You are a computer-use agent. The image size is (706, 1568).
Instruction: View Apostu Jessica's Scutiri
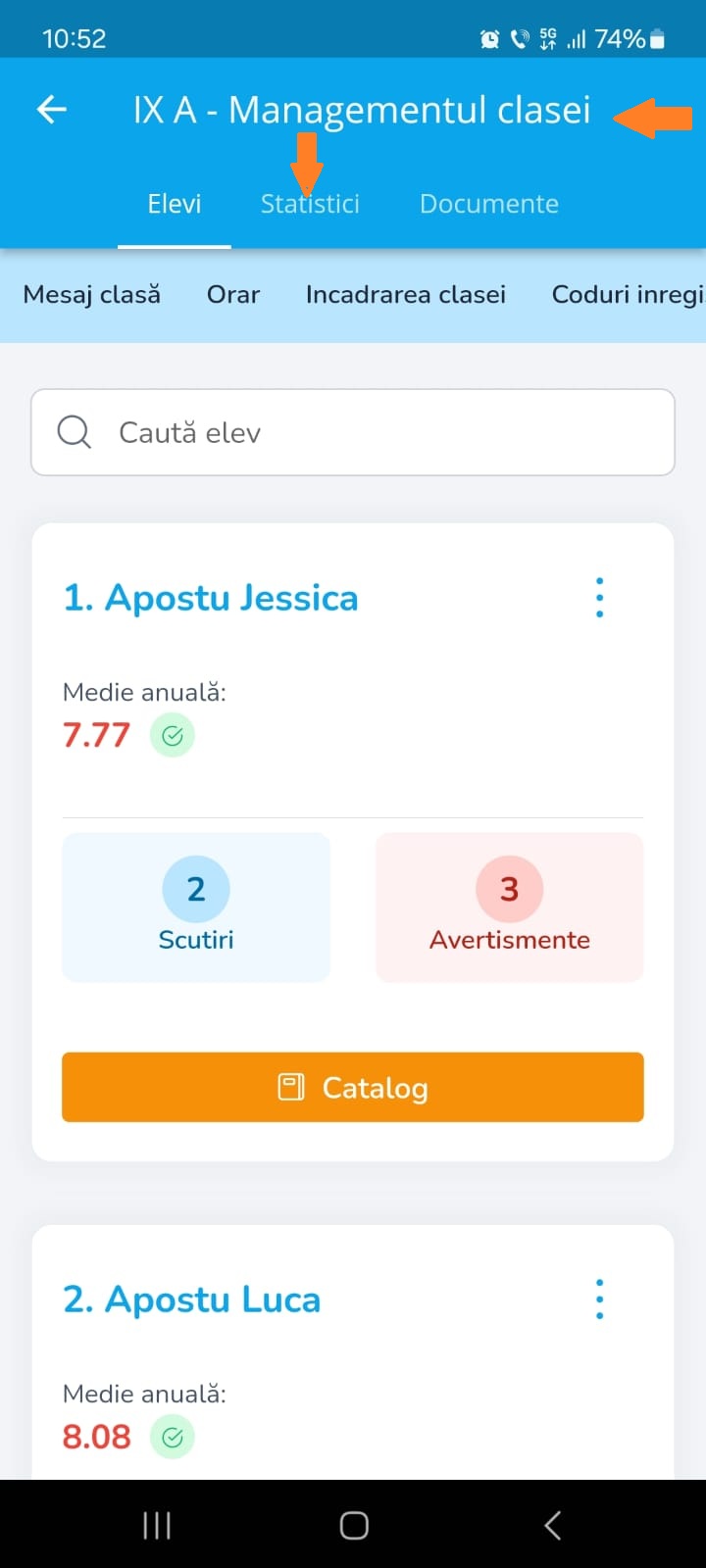[x=196, y=906]
